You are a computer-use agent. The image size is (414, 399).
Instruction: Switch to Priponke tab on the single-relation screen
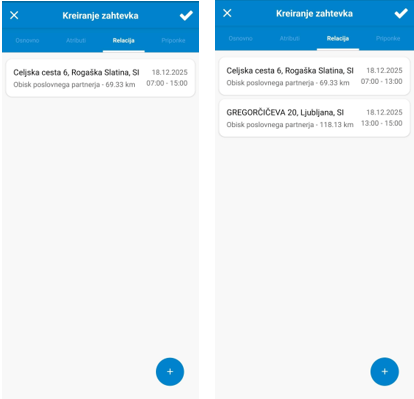(173, 40)
